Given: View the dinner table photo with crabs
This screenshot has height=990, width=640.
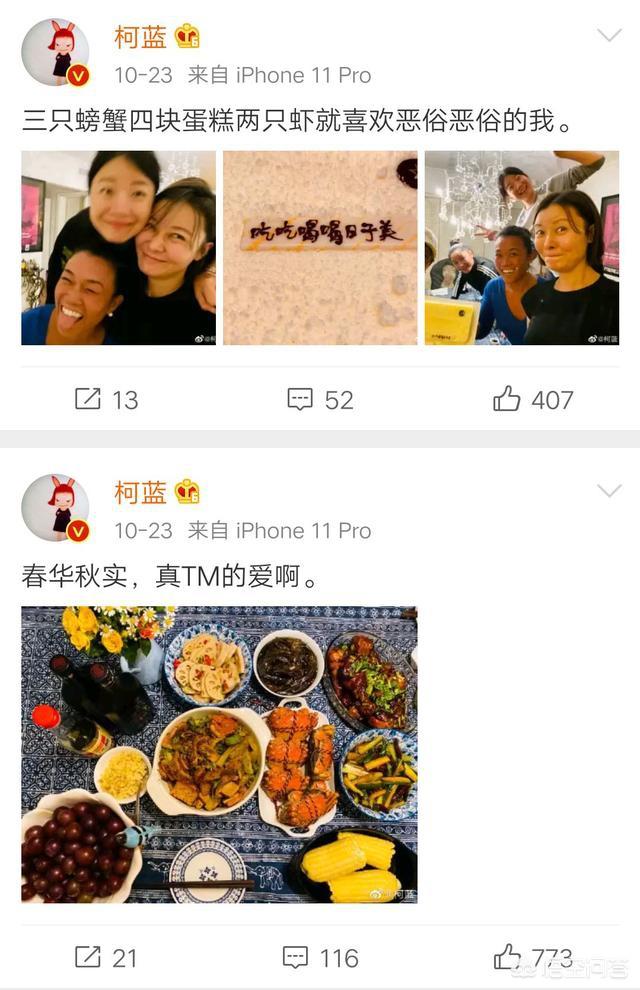Looking at the screenshot, I should (x=219, y=754).
